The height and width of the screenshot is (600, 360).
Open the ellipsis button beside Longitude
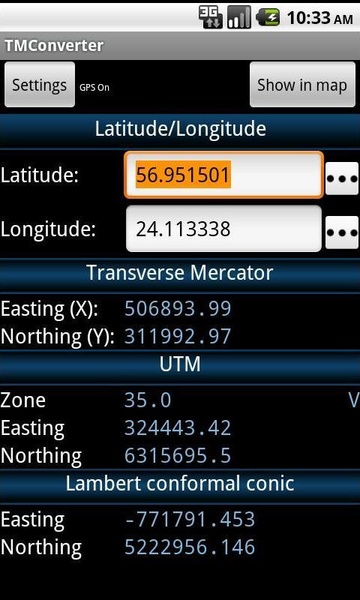point(342,232)
